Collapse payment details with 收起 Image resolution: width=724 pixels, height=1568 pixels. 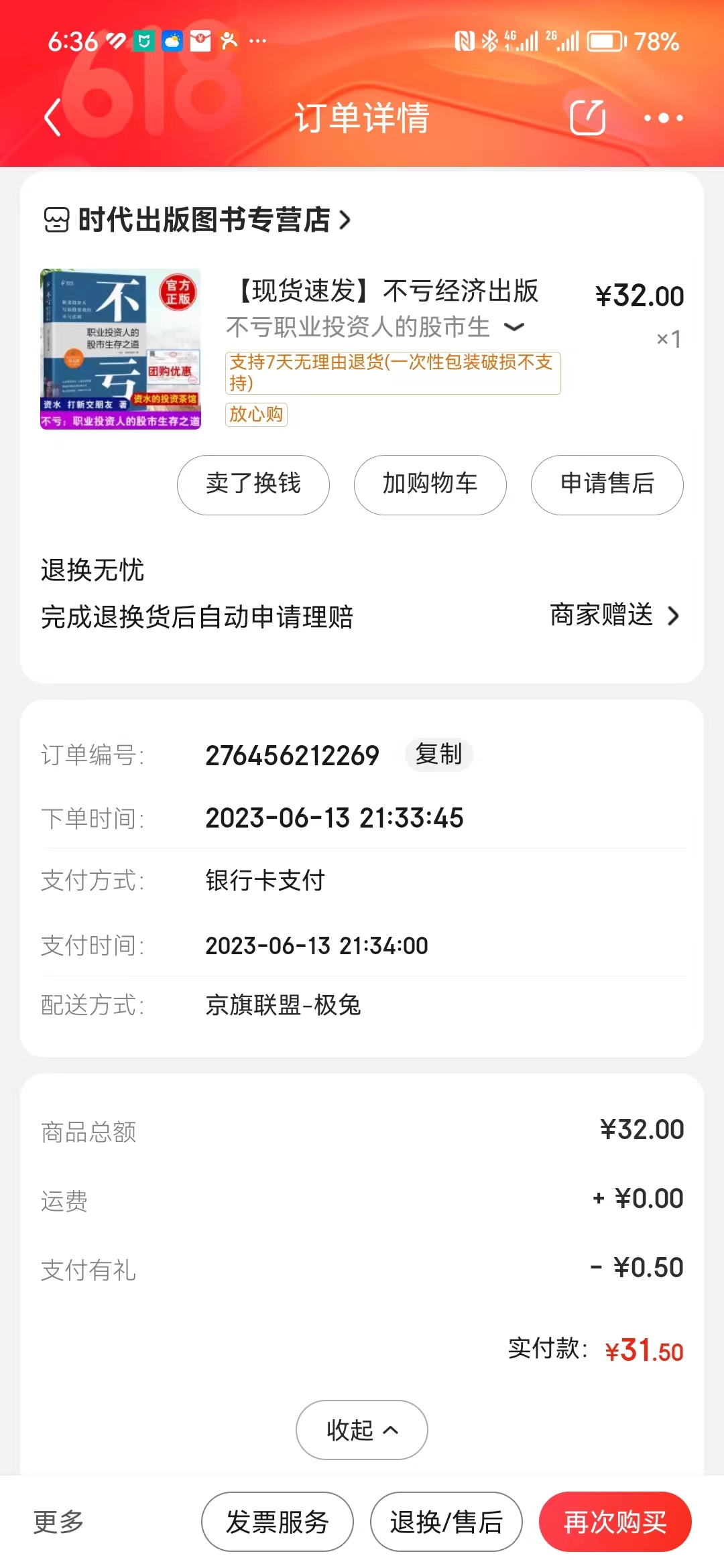point(361,1429)
